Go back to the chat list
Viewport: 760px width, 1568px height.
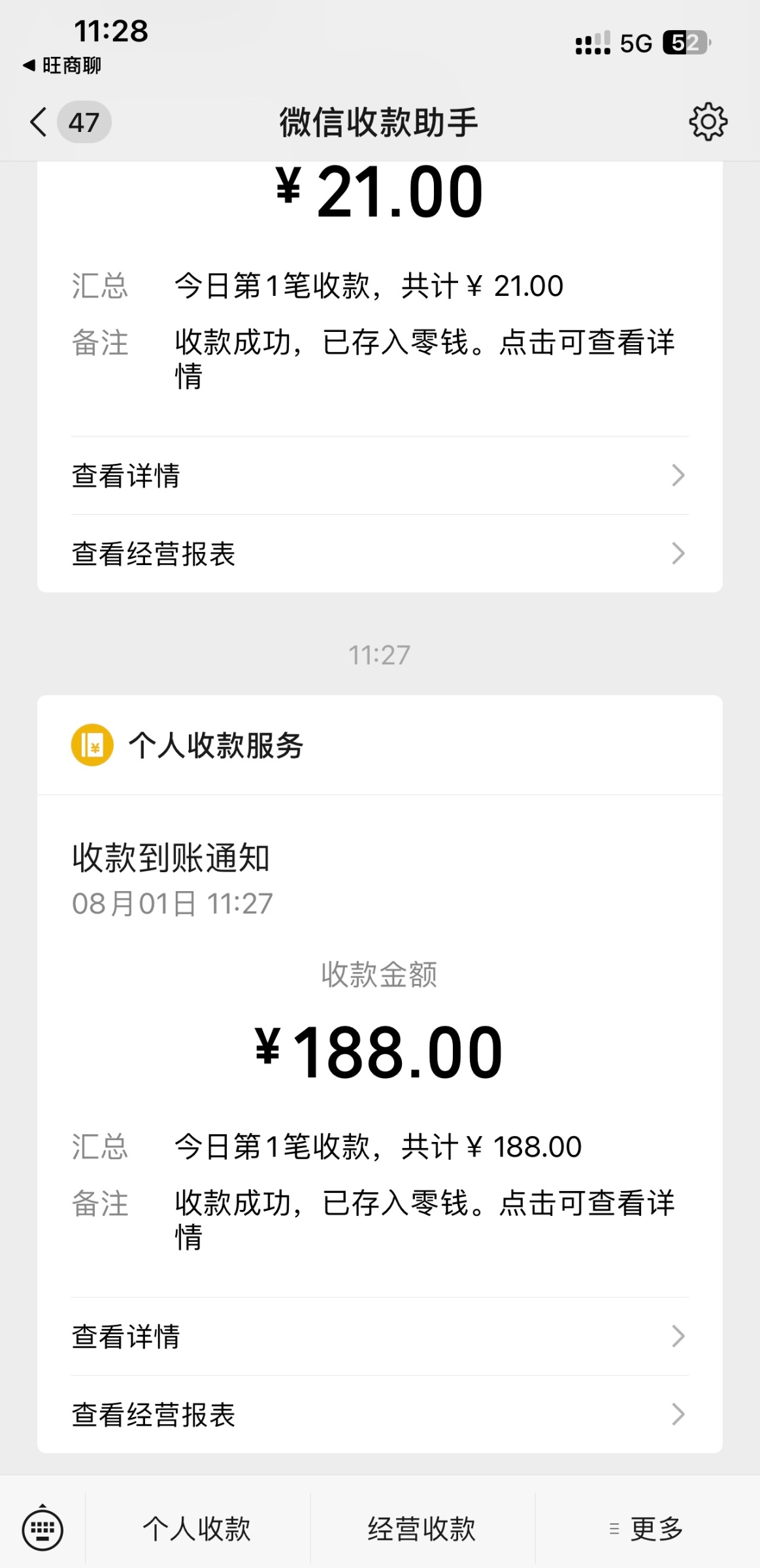click(x=39, y=122)
